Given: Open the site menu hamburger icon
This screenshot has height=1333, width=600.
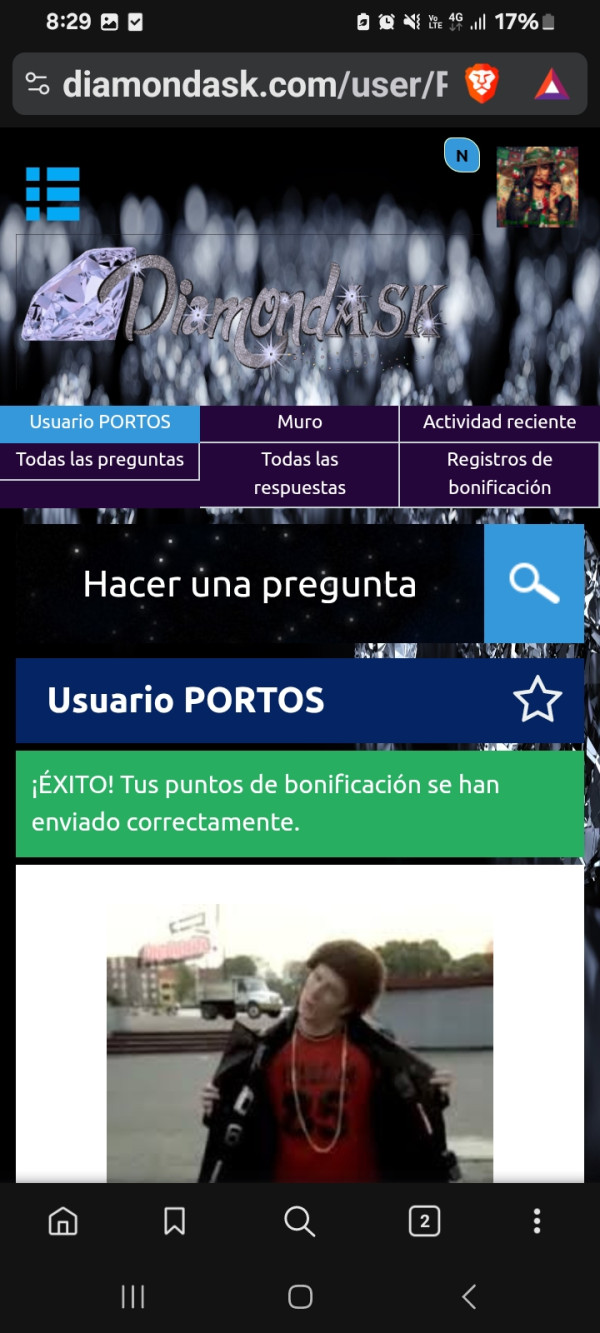Looking at the screenshot, I should [x=52, y=194].
